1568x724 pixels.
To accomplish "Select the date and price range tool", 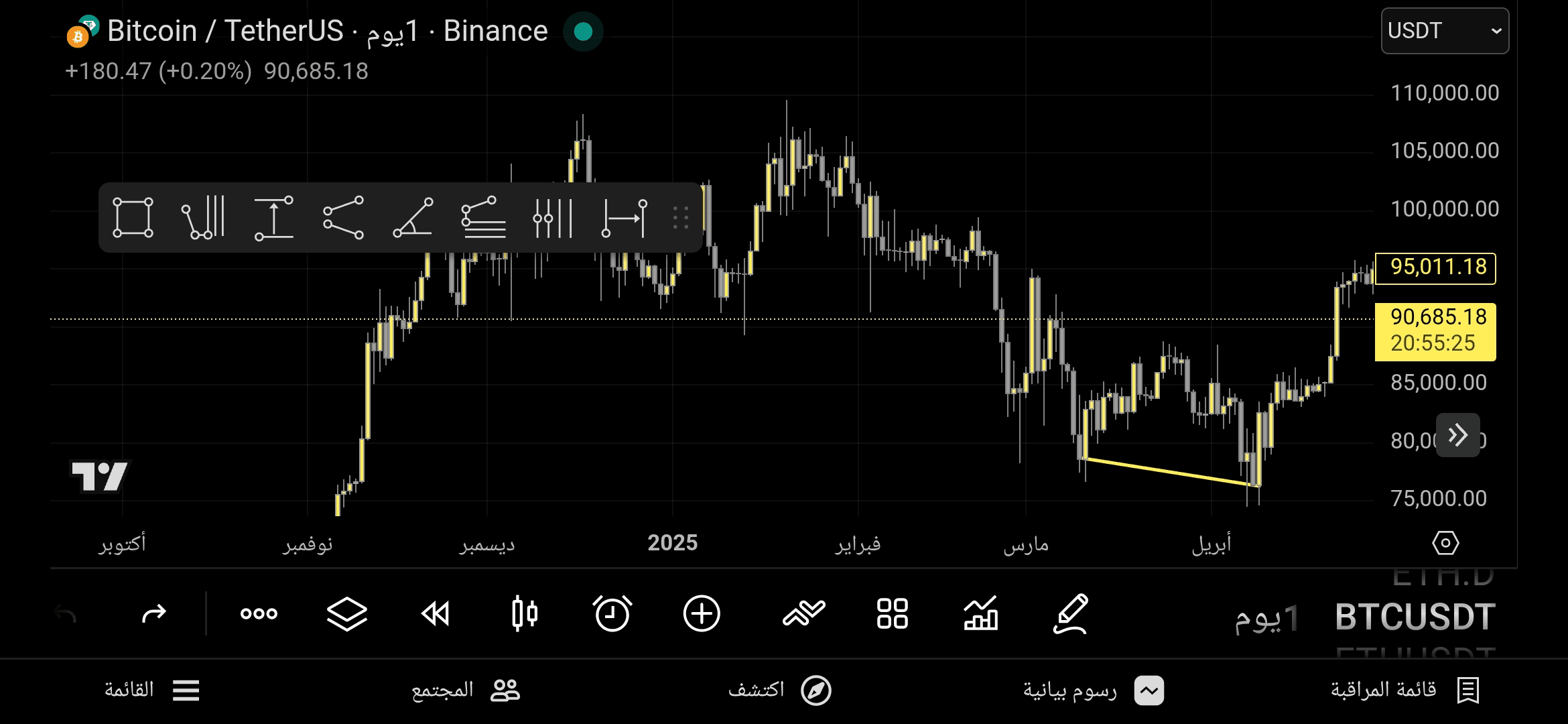I will 623,217.
